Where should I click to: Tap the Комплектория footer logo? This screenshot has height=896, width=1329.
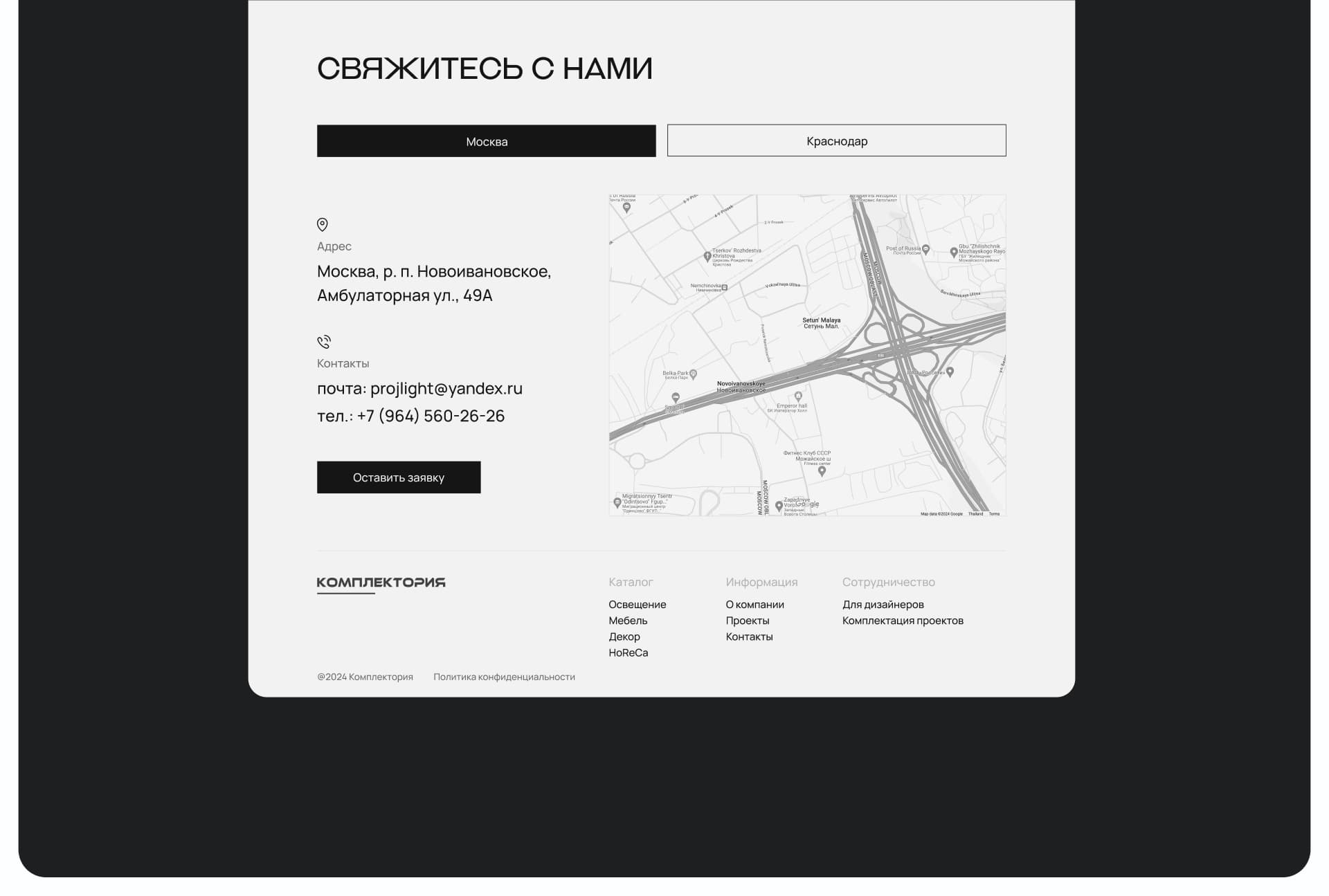point(381,583)
